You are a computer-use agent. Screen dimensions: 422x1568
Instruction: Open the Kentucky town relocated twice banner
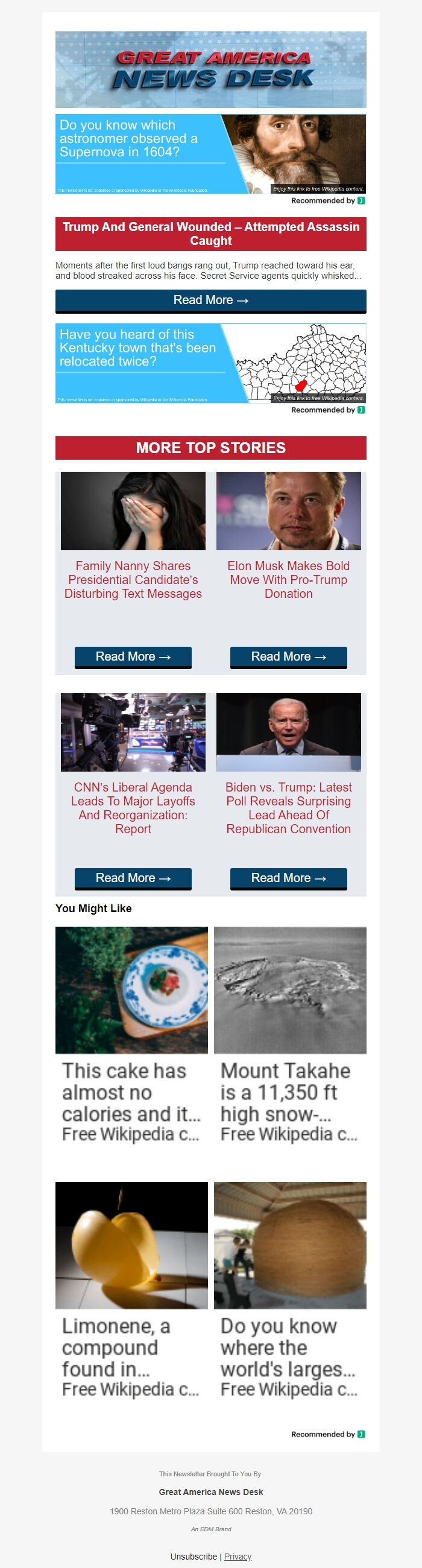pyautogui.click(x=210, y=363)
